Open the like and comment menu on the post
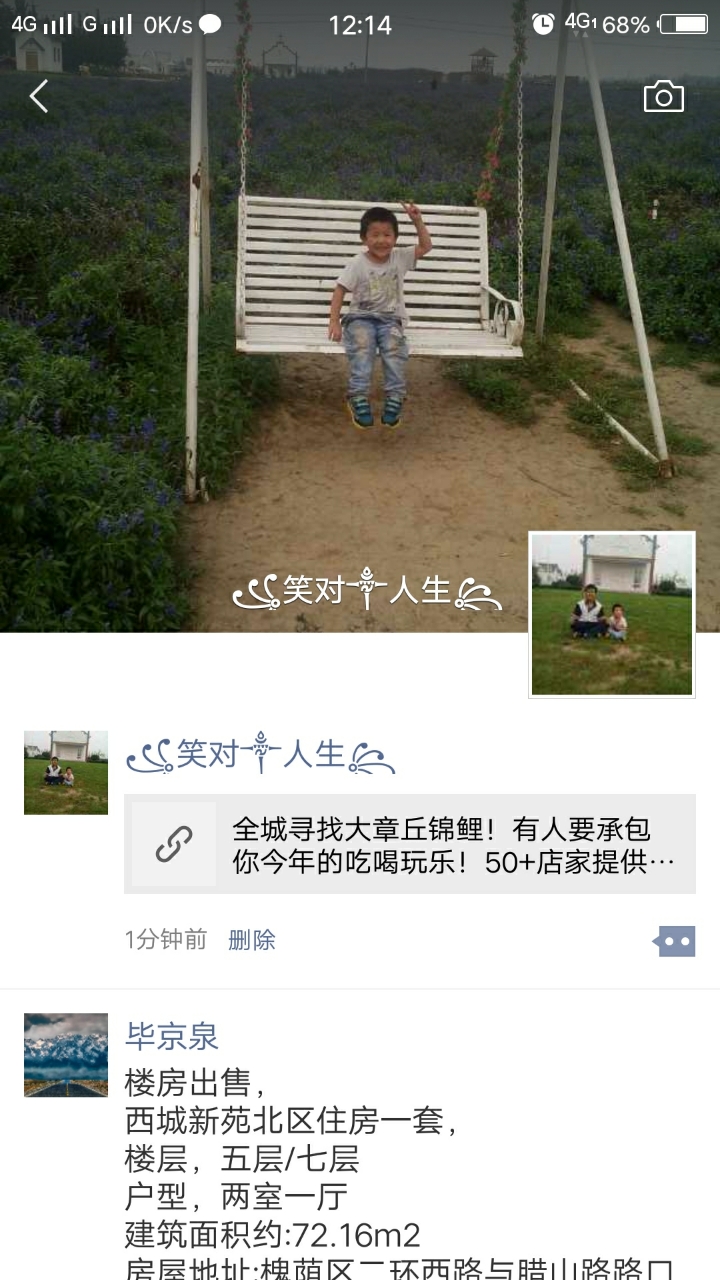Image resolution: width=720 pixels, height=1280 pixels. point(674,941)
